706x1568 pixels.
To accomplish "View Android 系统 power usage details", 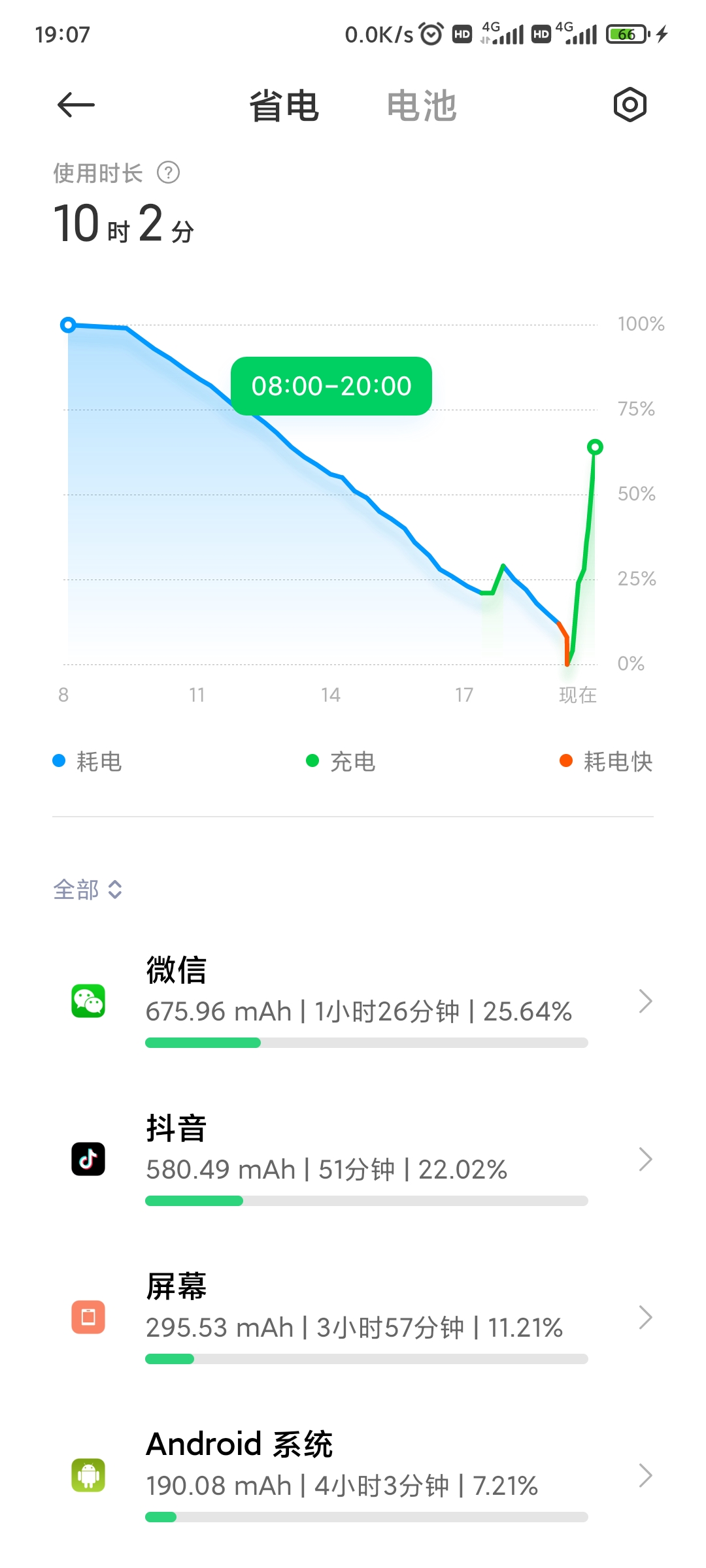I will (353, 1475).
